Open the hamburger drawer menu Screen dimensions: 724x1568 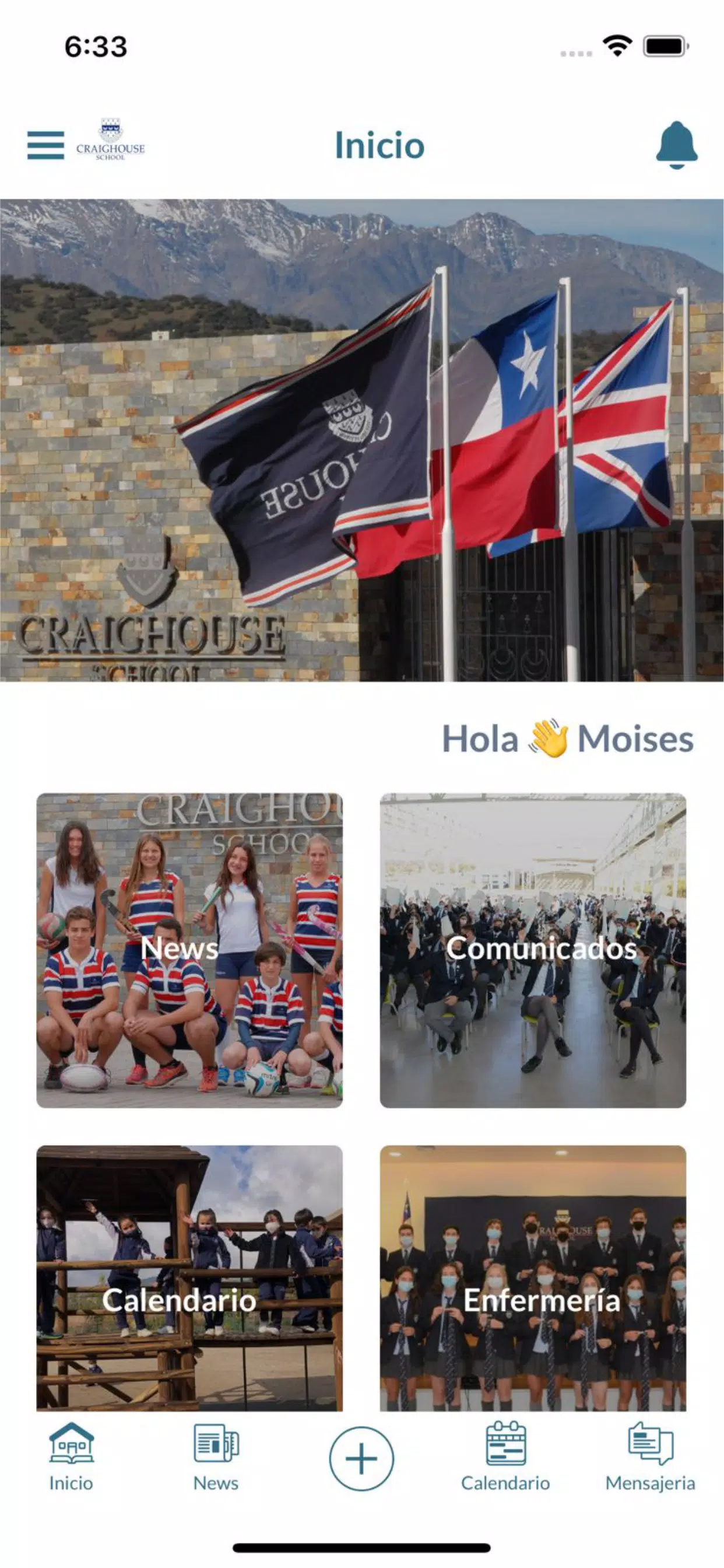[45, 145]
